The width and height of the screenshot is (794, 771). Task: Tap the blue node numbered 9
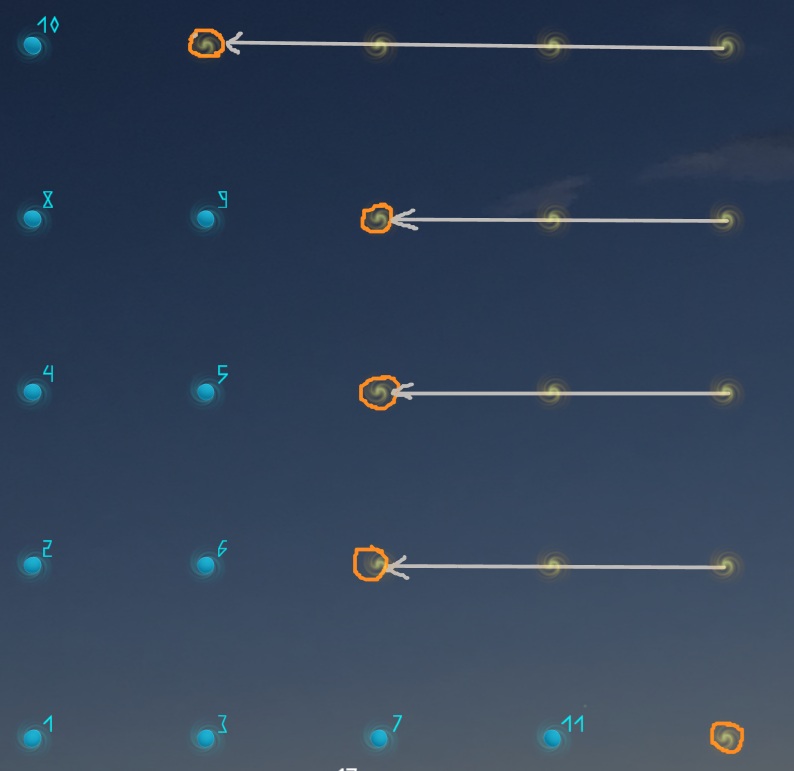[205, 219]
